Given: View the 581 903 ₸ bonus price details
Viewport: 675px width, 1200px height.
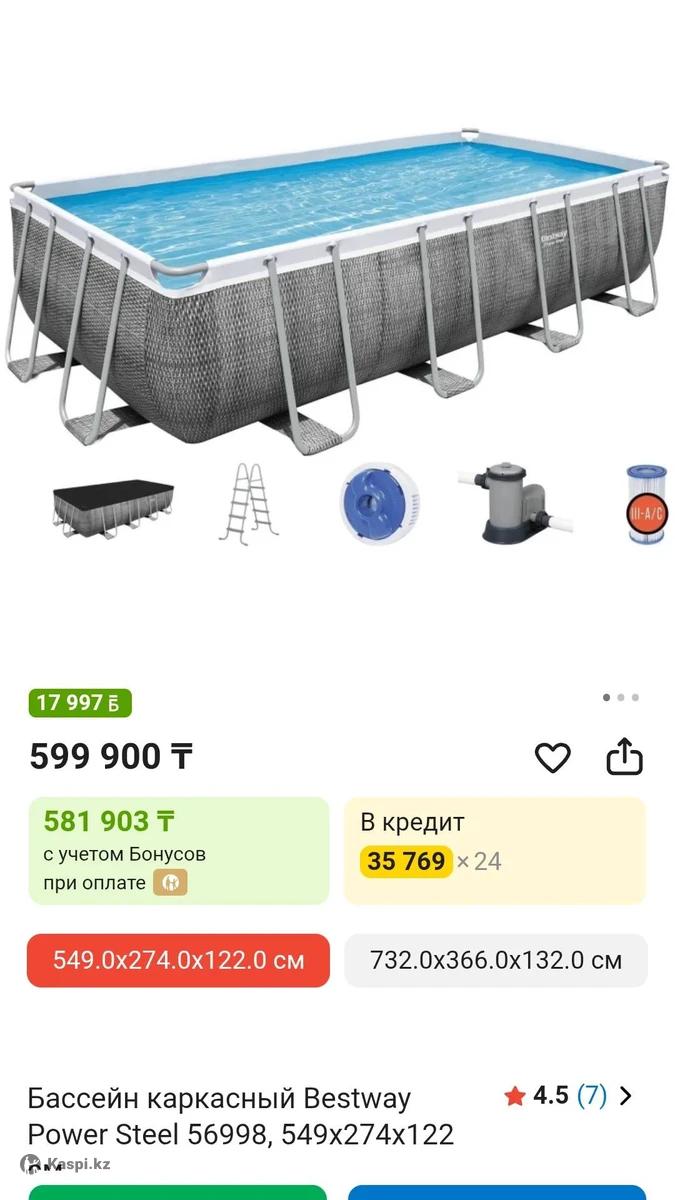Looking at the screenshot, I should (x=178, y=851).
